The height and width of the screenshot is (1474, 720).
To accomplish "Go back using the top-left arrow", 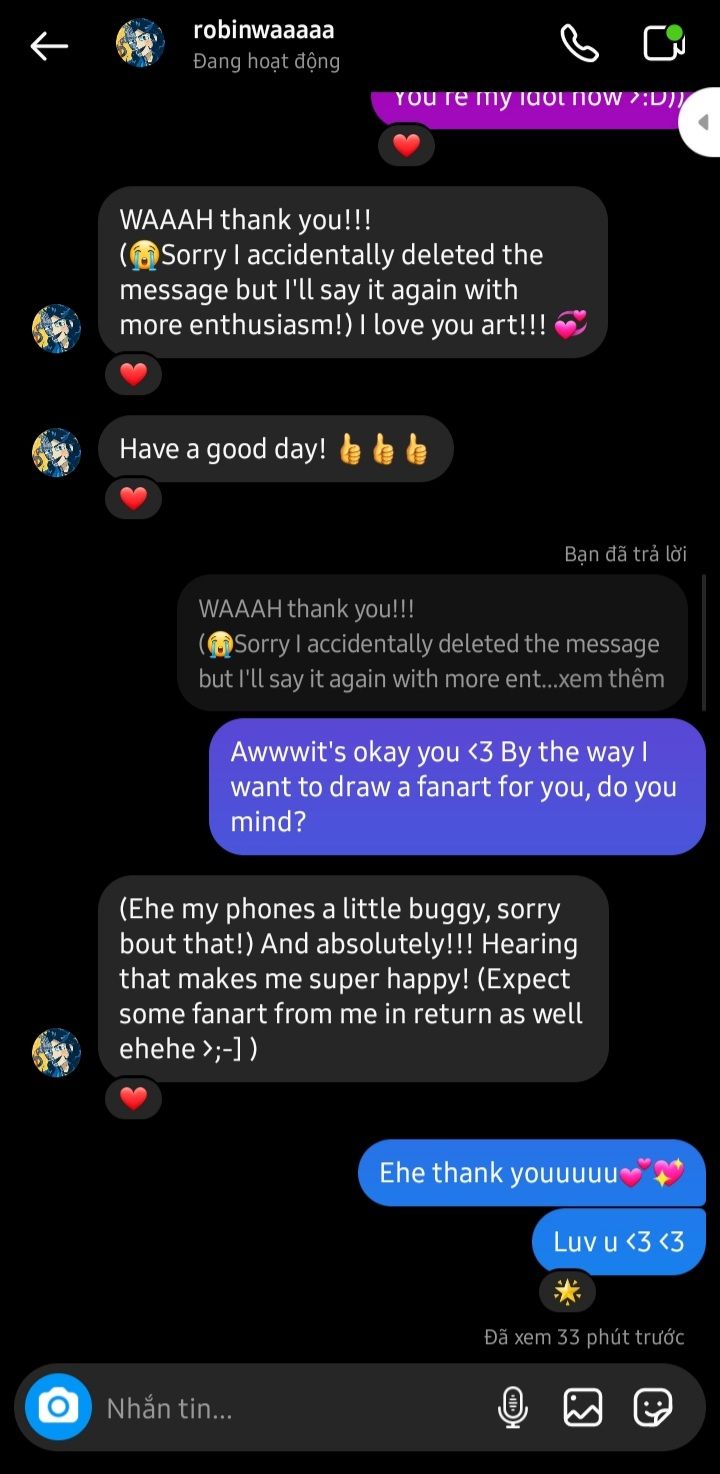I will (48, 45).
